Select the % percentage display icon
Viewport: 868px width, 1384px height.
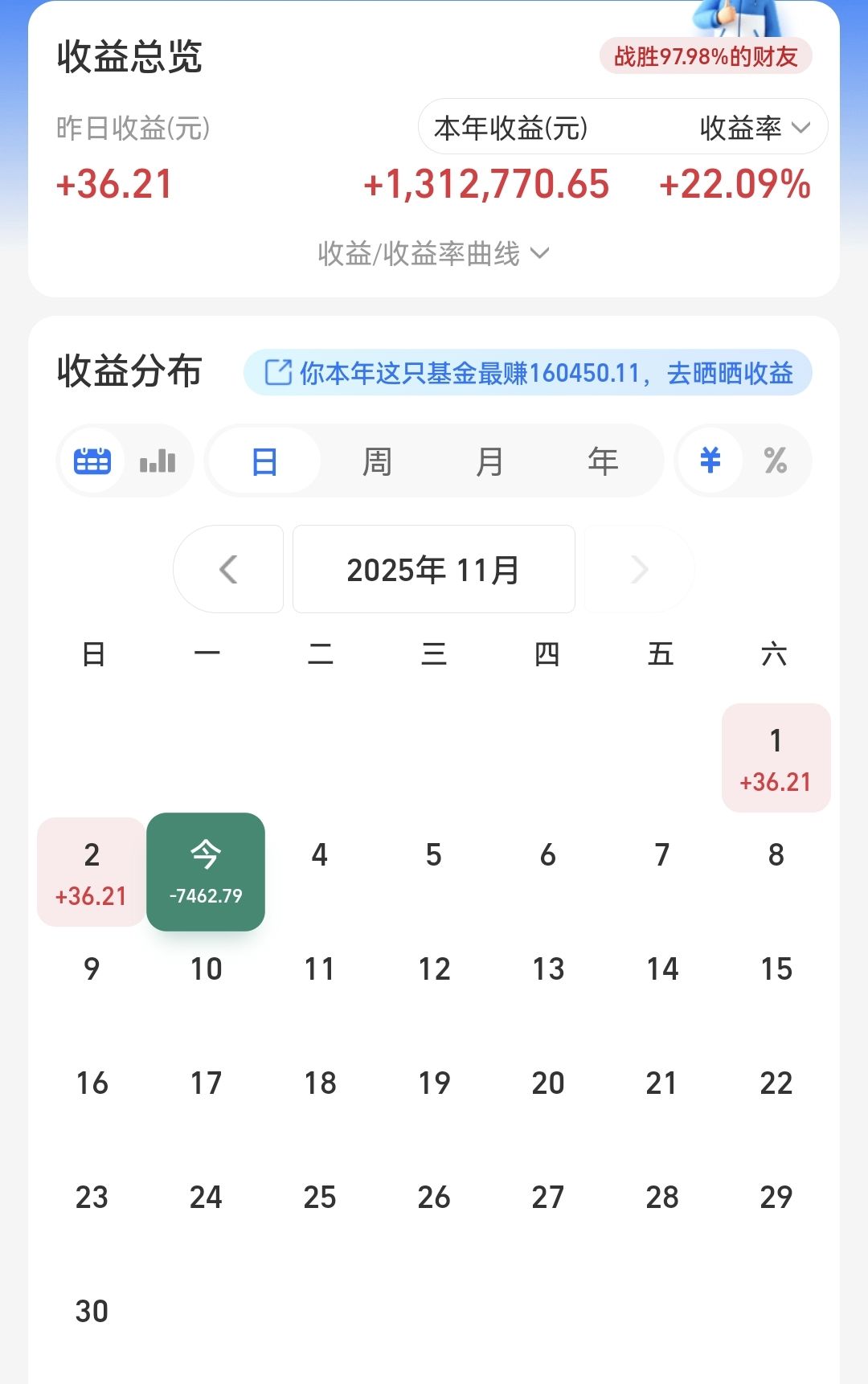point(774,461)
